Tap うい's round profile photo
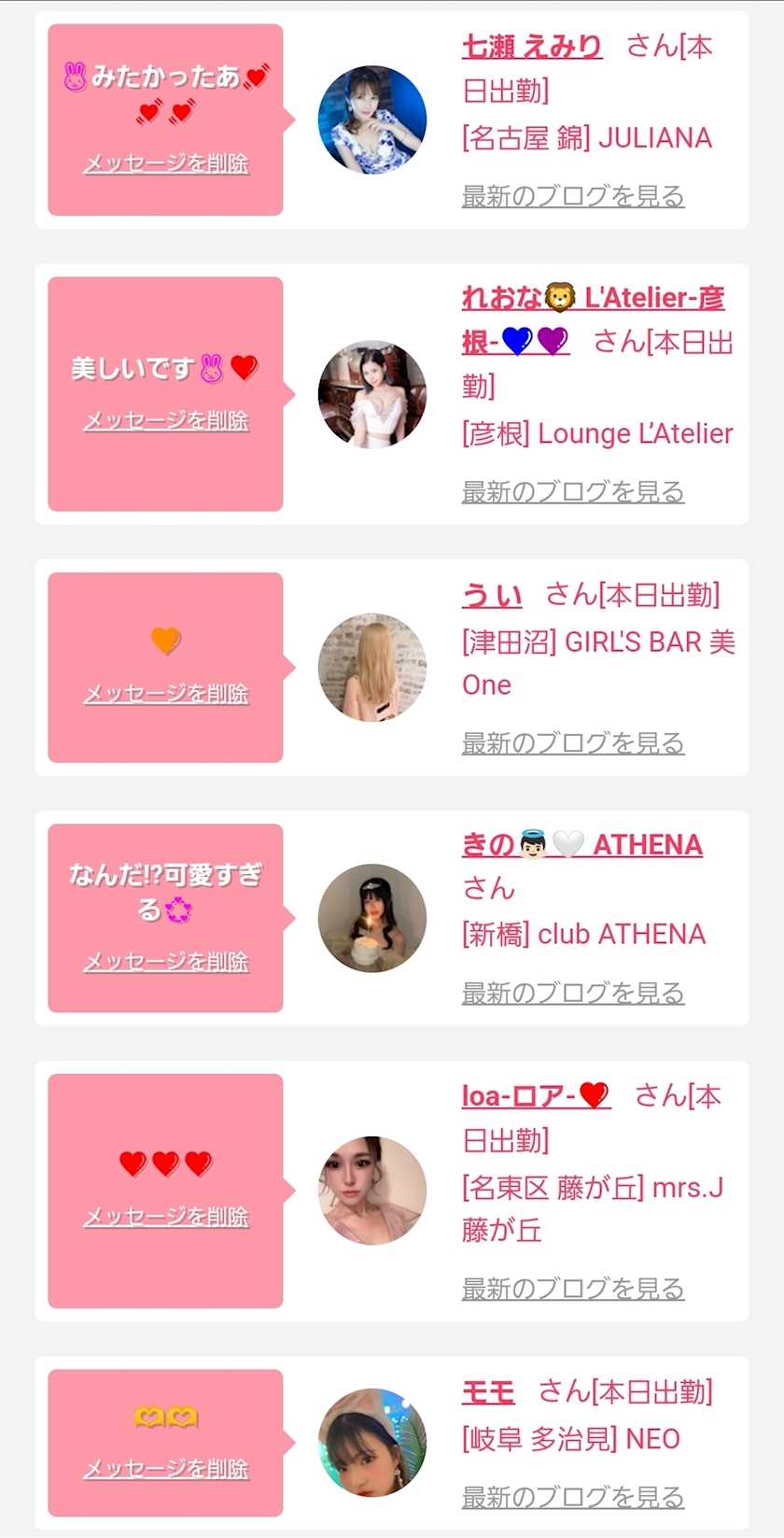This screenshot has height=1538, width=784. click(x=372, y=667)
